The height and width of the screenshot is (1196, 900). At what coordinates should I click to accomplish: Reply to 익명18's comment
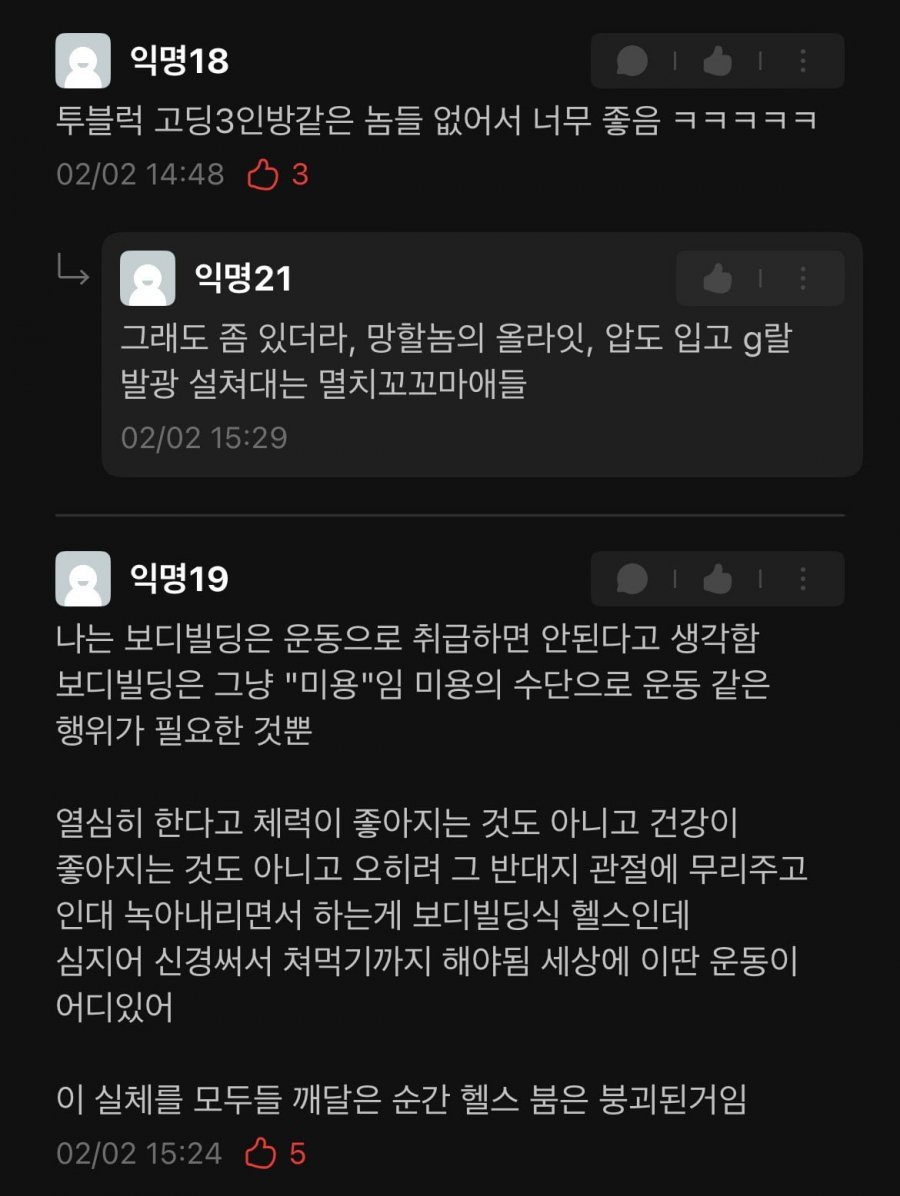(632, 61)
